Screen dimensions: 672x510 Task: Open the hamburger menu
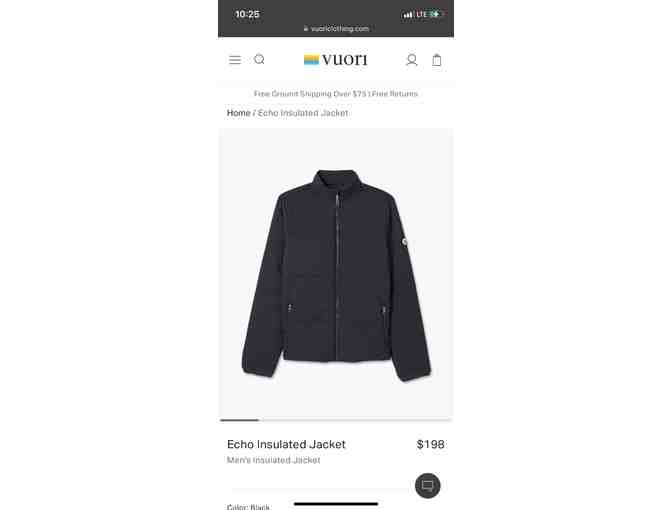(x=235, y=60)
